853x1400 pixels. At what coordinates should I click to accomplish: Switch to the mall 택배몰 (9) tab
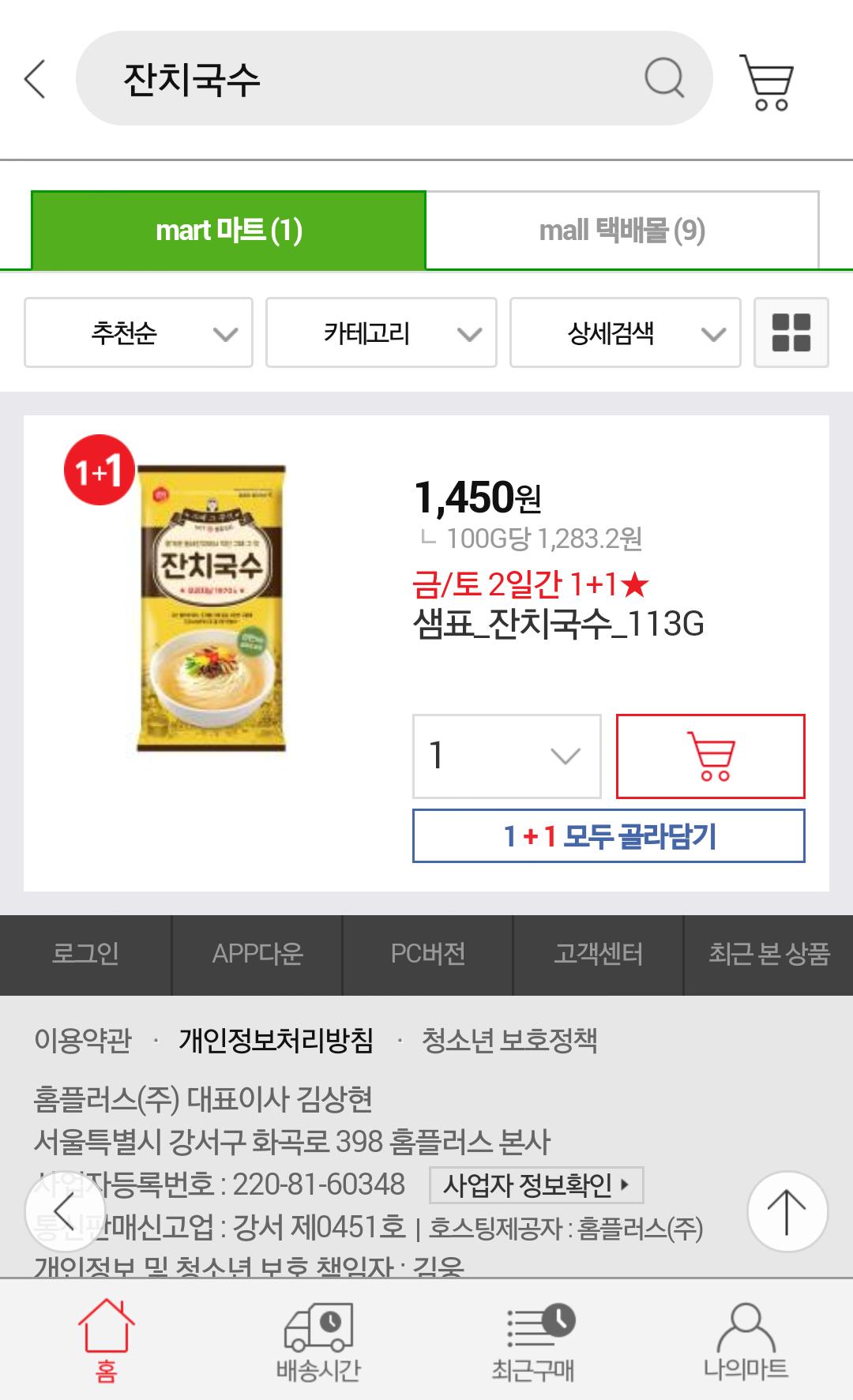click(x=622, y=231)
